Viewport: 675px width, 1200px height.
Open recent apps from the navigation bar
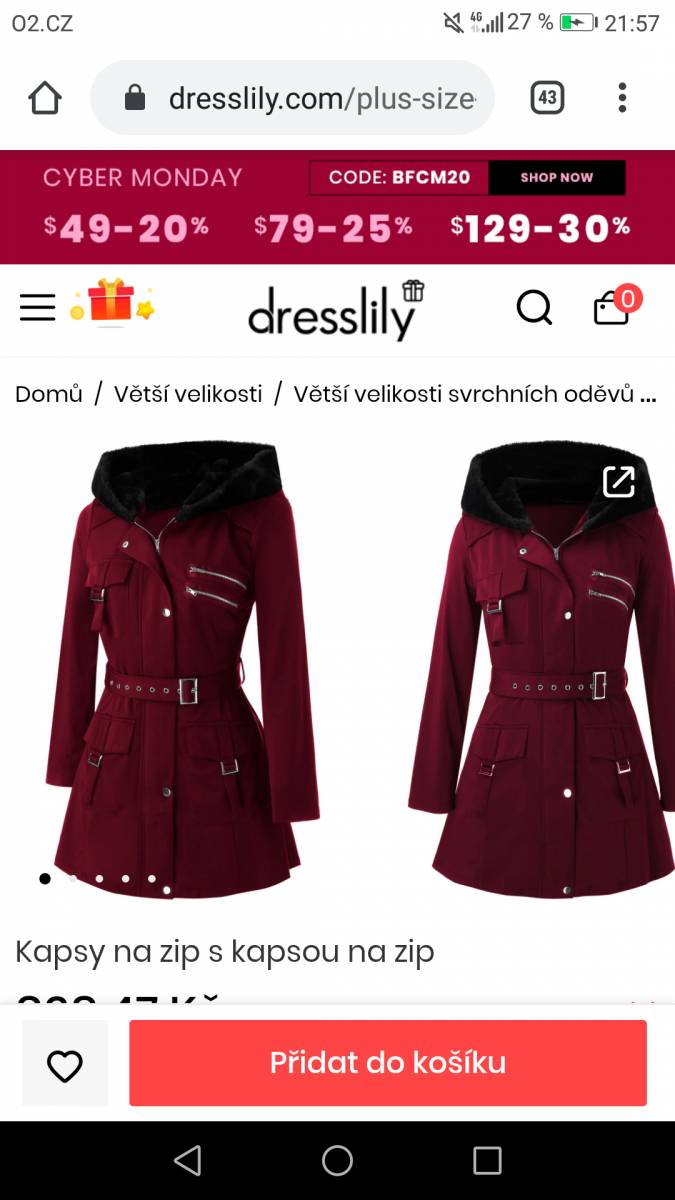click(487, 1160)
